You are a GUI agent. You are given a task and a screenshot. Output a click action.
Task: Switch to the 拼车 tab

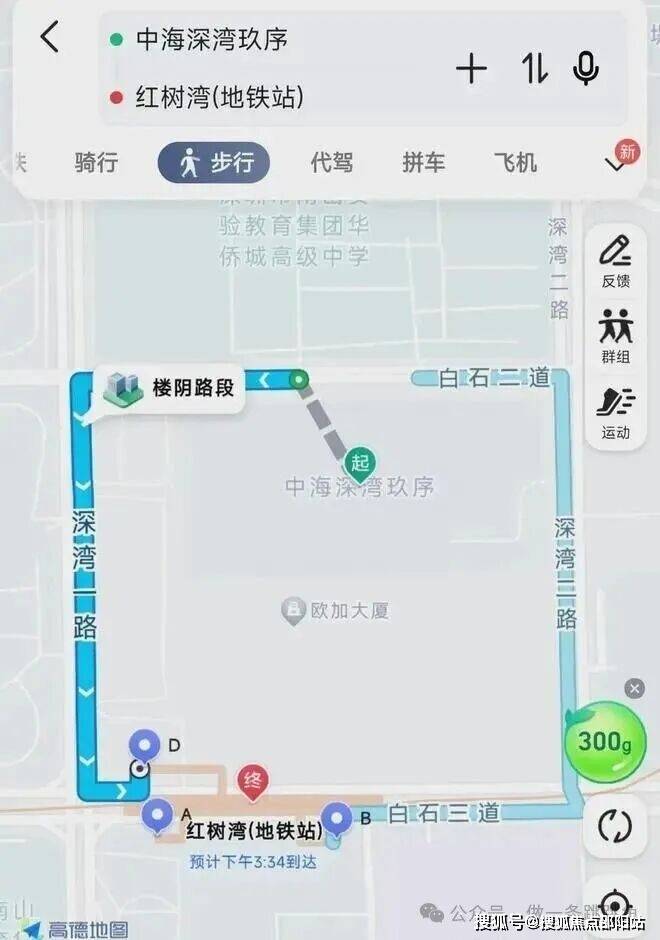tap(423, 163)
